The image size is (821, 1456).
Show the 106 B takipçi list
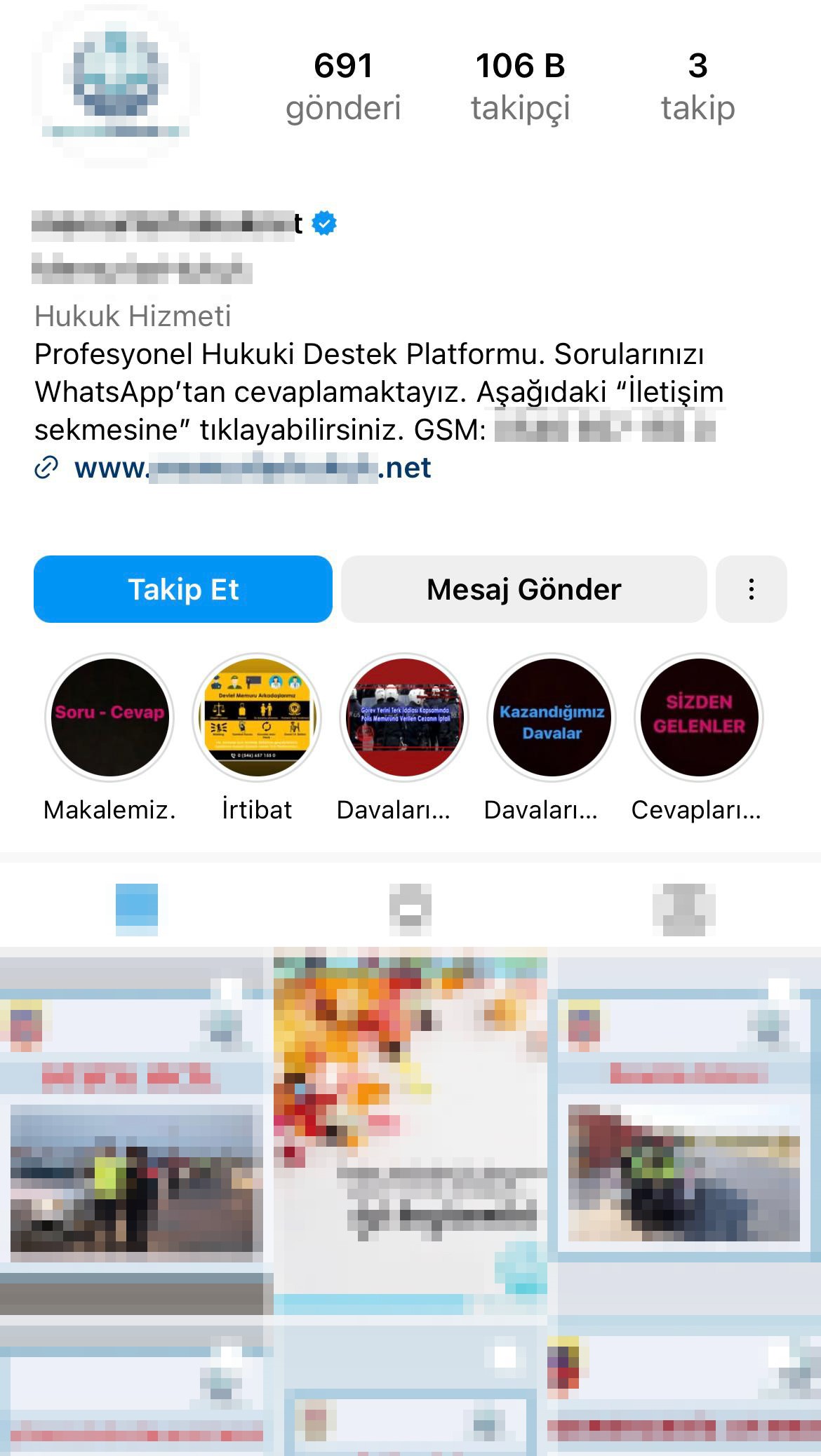520,86
